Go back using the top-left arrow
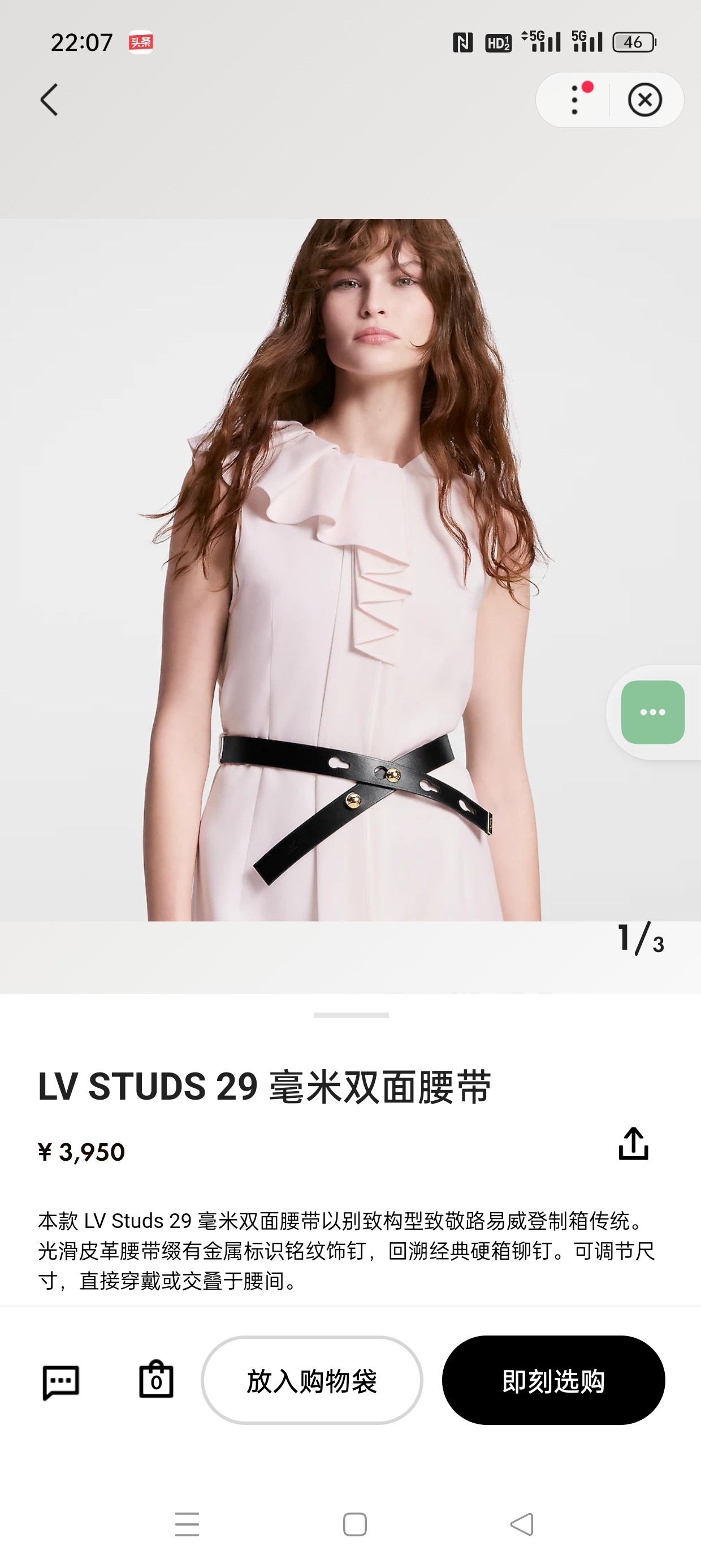Viewport: 701px width, 1568px height. click(x=49, y=100)
